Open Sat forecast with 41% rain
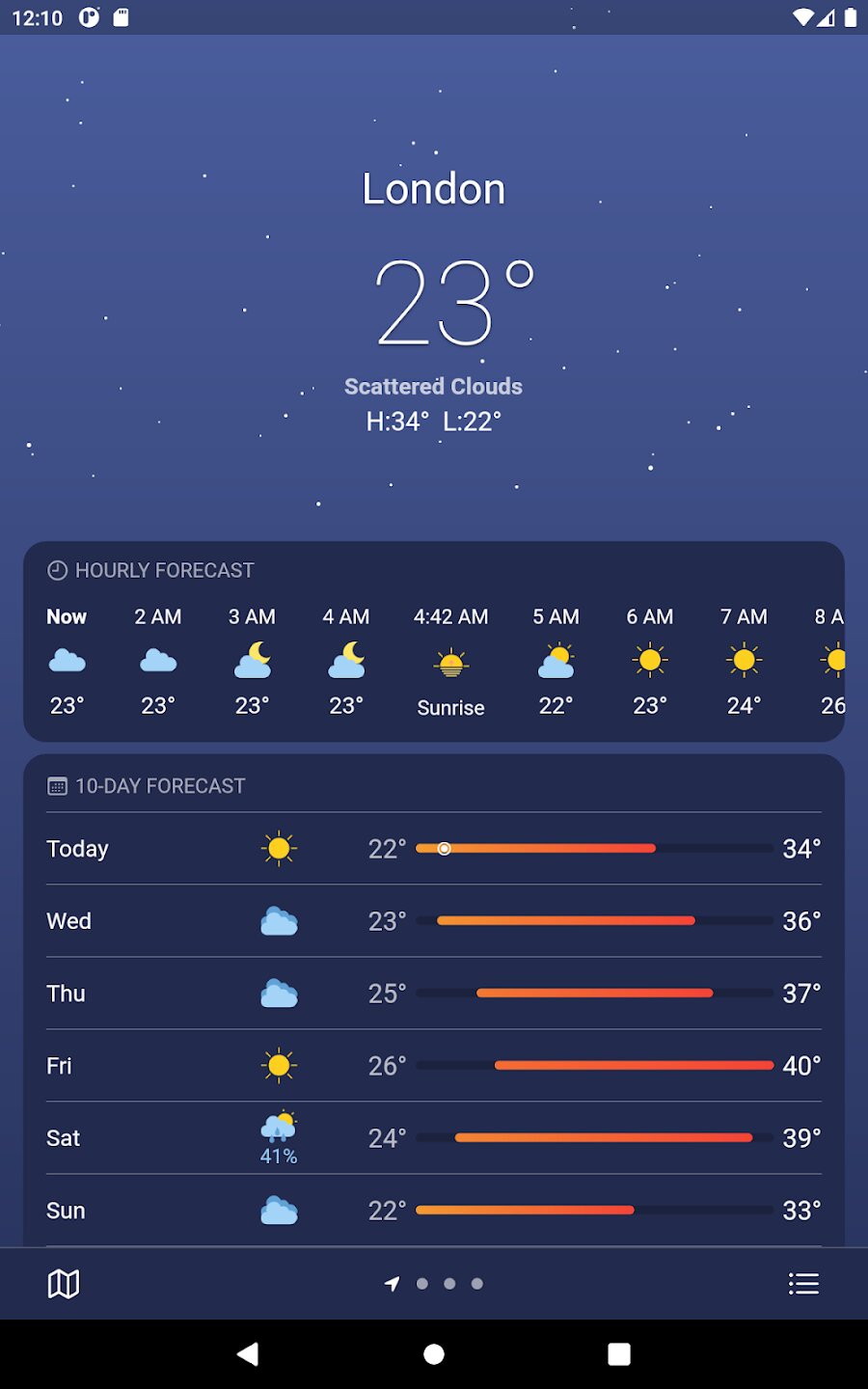Screen dimensions: 868x1389 (x=434, y=1138)
